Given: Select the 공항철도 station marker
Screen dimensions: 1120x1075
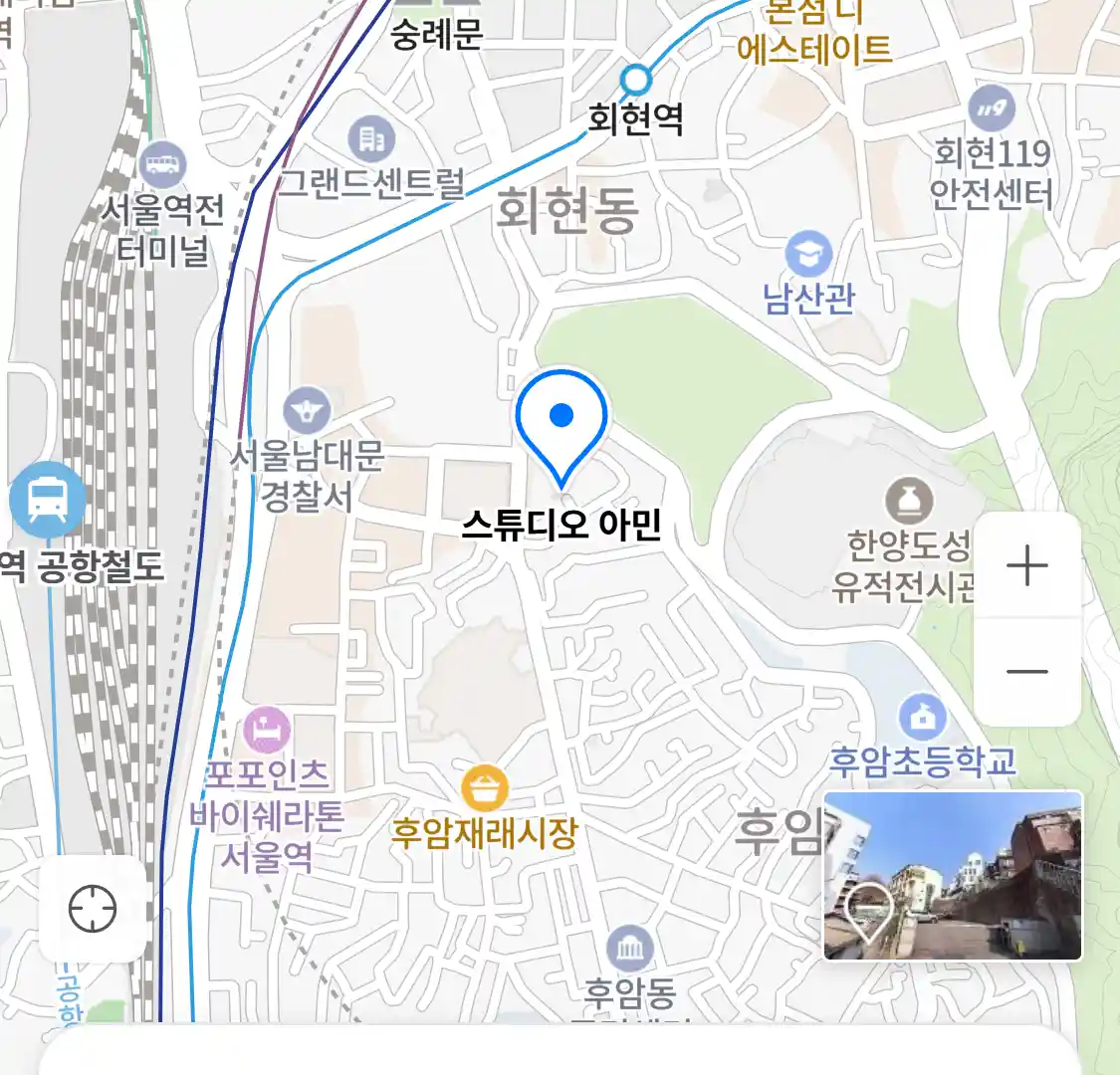Looking at the screenshot, I should [x=47, y=500].
